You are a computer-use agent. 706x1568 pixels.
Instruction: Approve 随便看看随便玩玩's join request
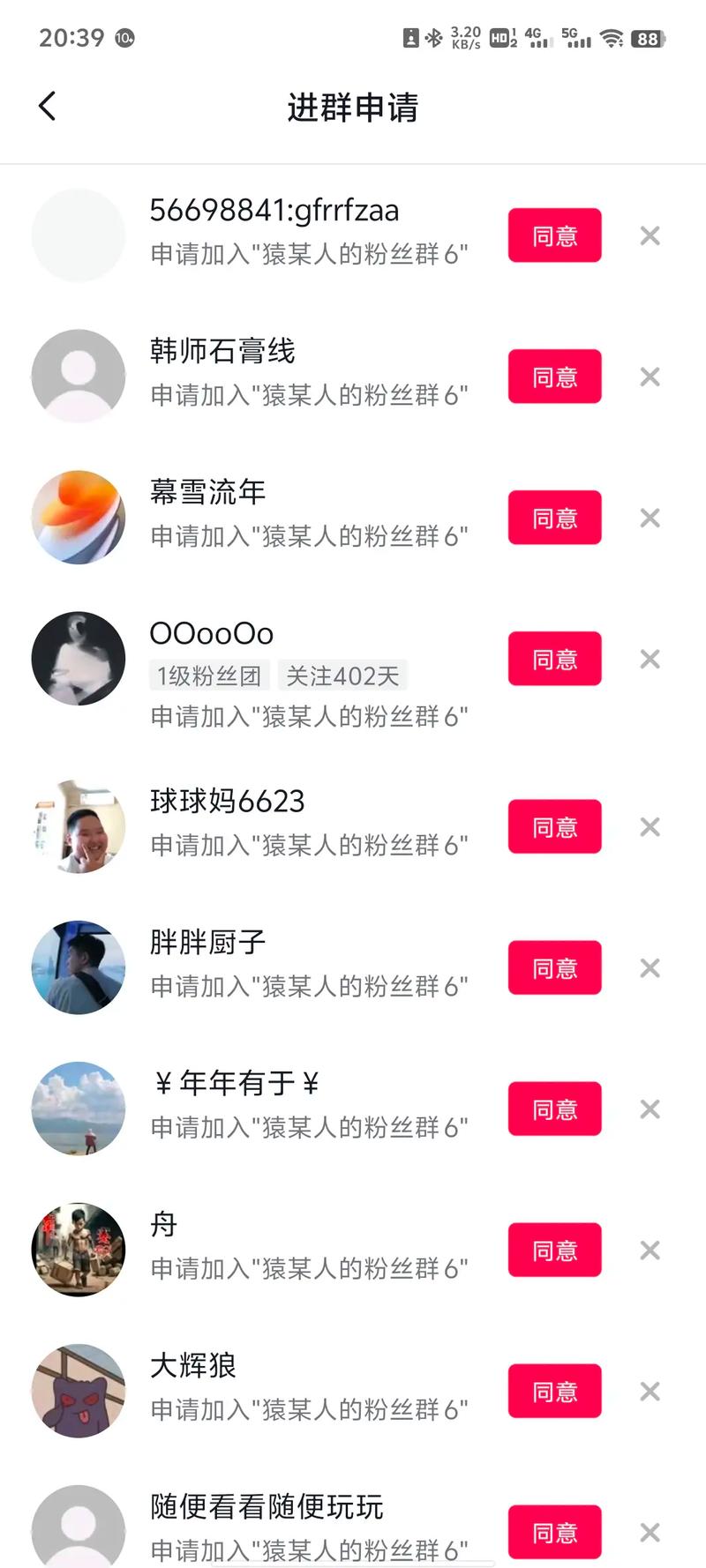554,1532
